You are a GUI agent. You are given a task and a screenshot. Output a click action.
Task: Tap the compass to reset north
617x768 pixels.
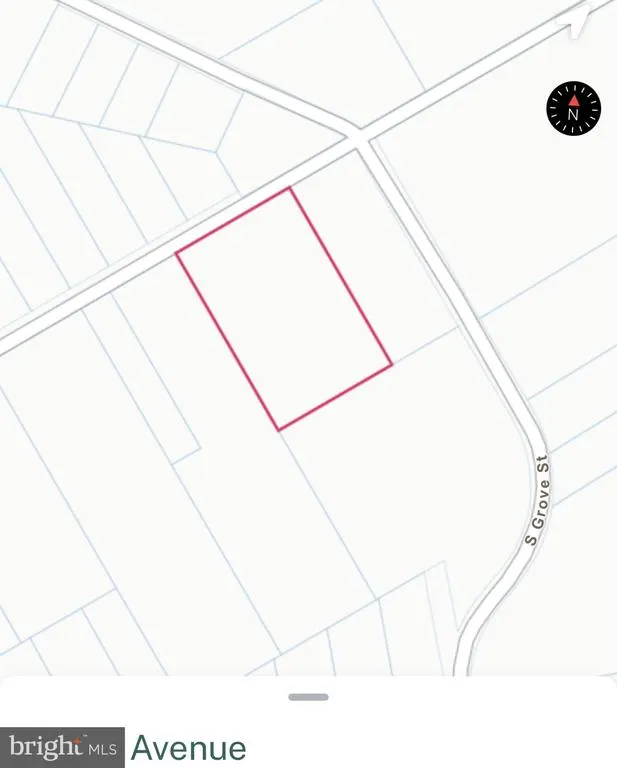tap(574, 110)
